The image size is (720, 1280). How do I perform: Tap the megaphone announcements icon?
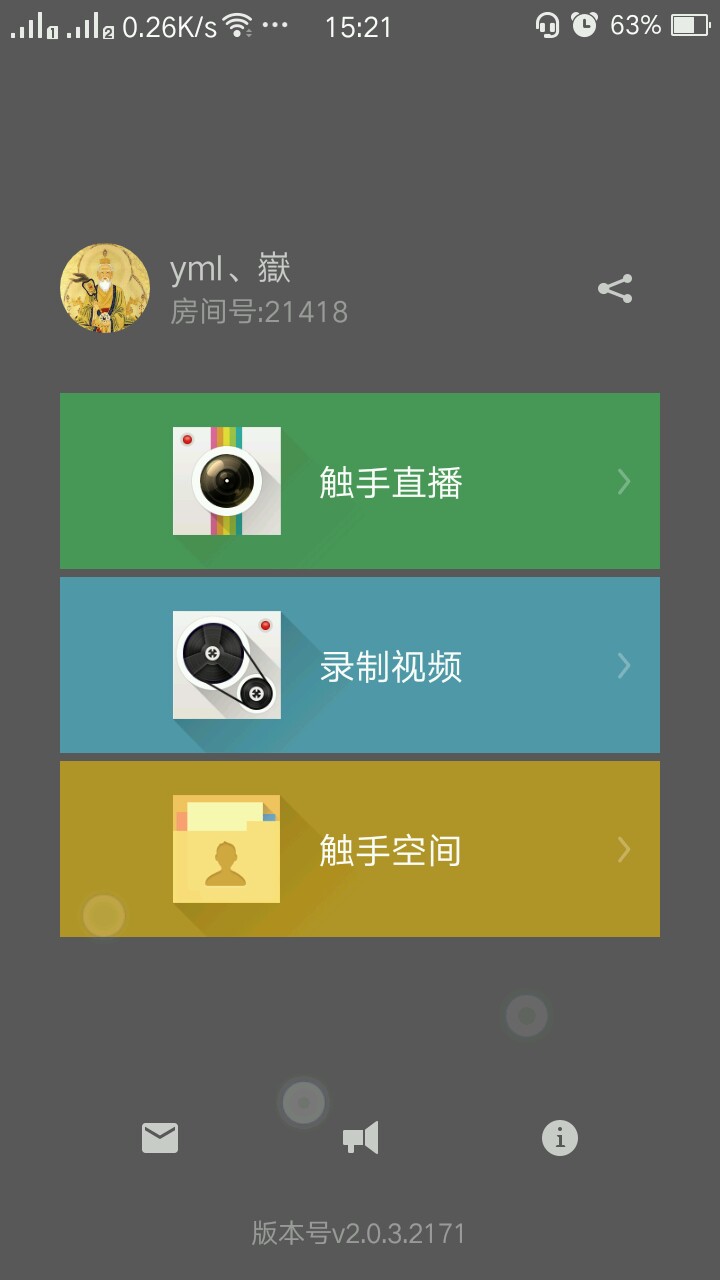(x=360, y=1138)
